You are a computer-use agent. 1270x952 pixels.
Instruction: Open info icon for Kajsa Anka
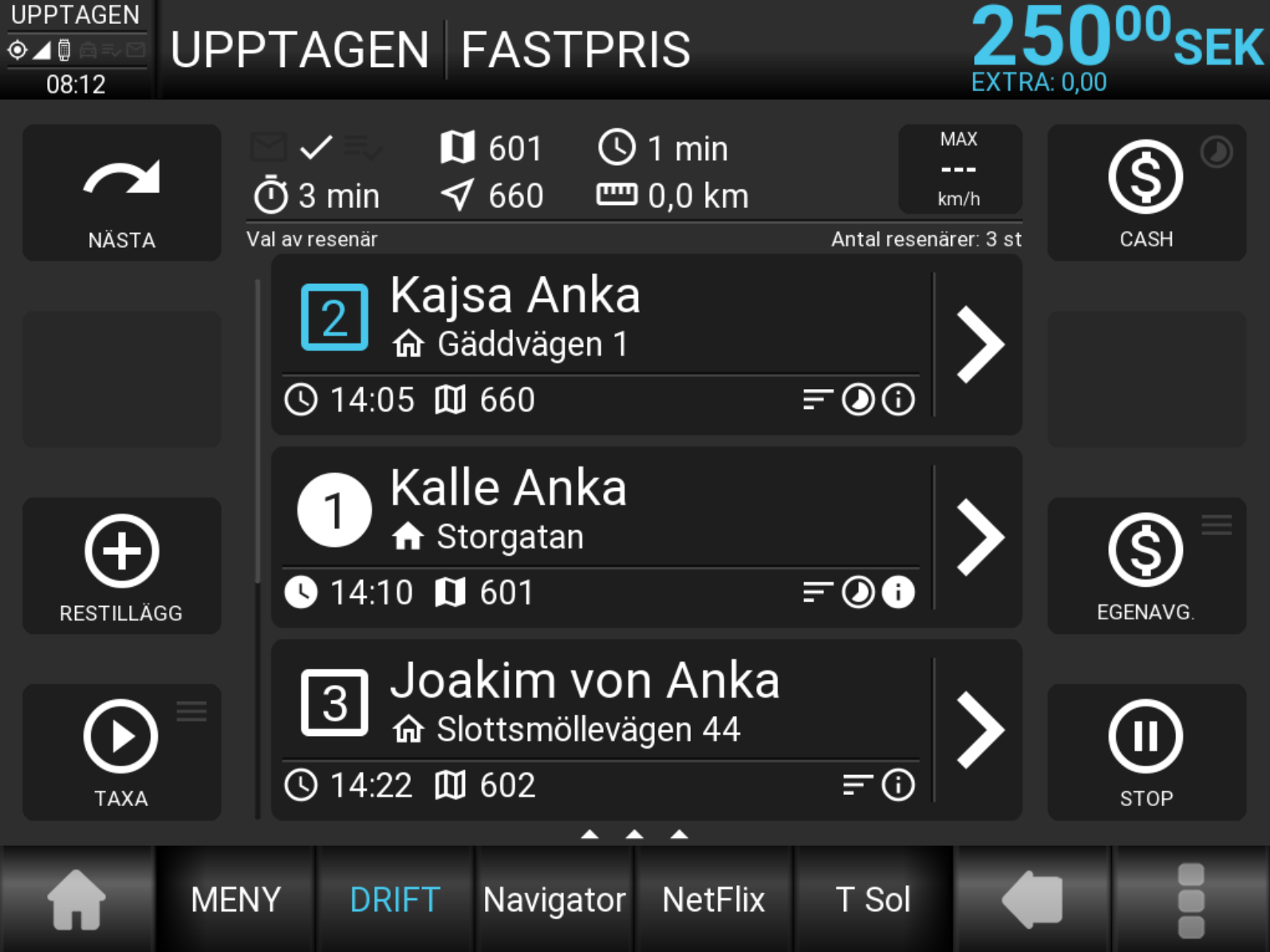pos(898,399)
